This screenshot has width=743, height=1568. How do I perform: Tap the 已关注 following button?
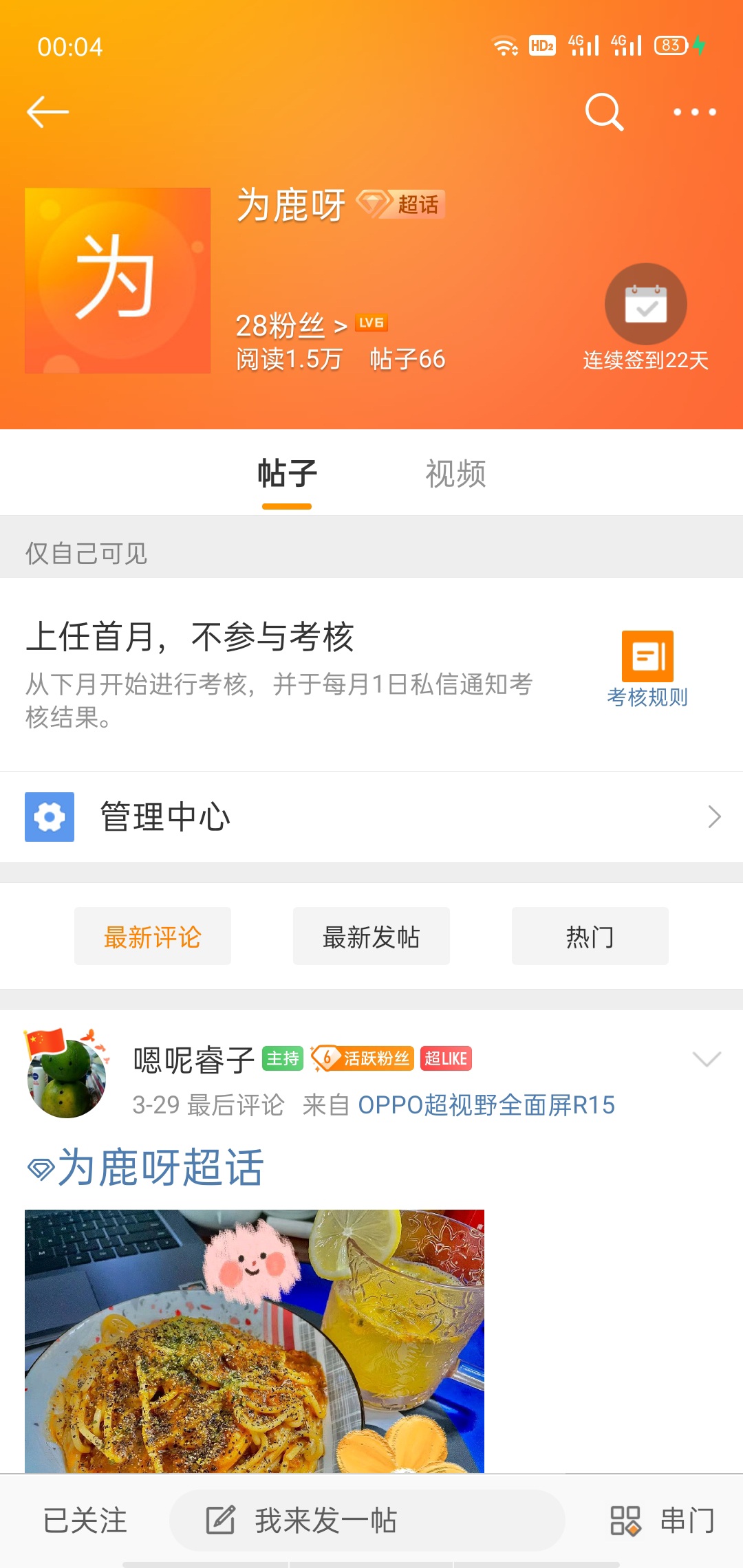coord(85,1521)
